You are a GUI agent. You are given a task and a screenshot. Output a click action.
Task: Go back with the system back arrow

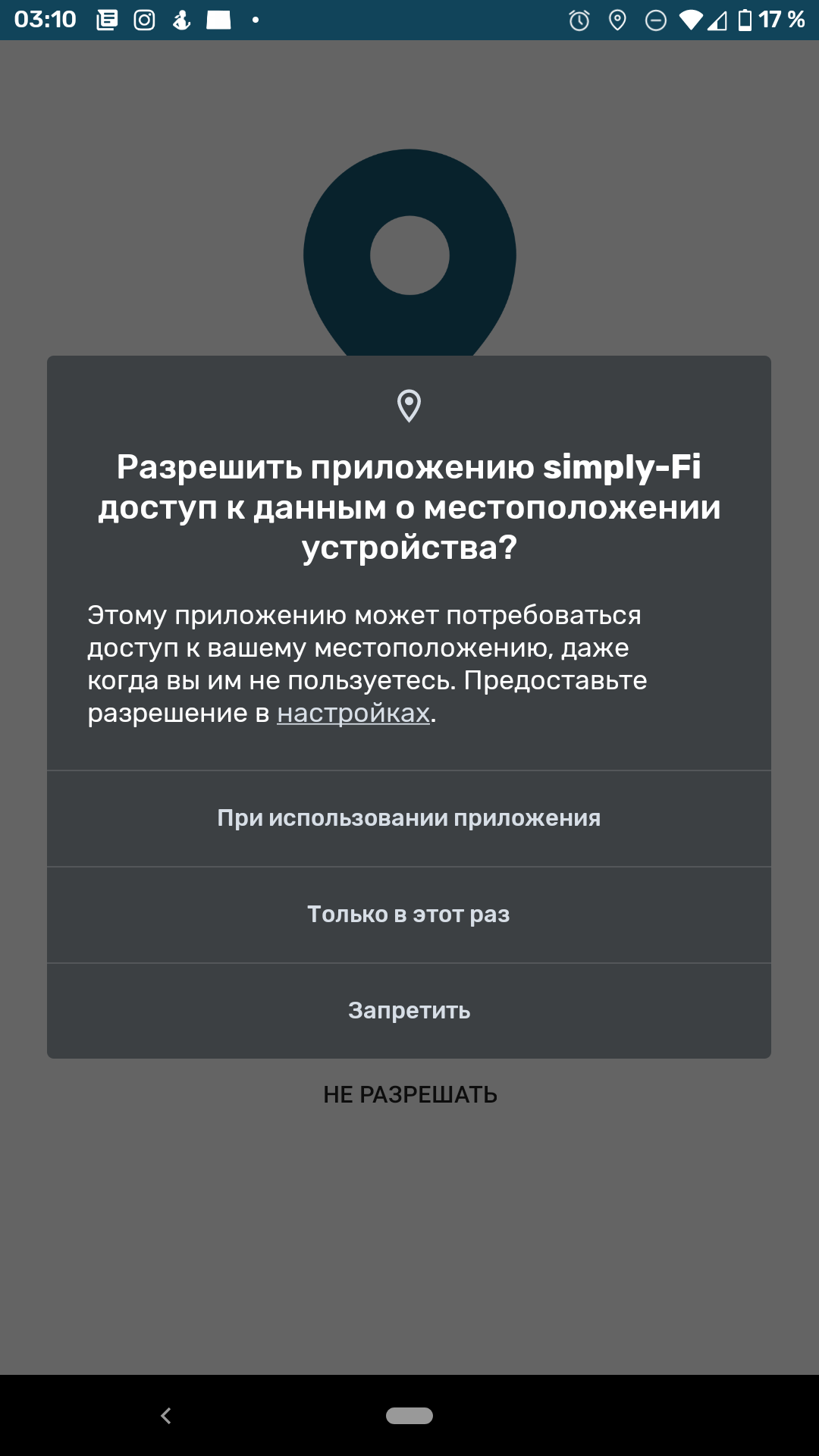pyautogui.click(x=166, y=1415)
